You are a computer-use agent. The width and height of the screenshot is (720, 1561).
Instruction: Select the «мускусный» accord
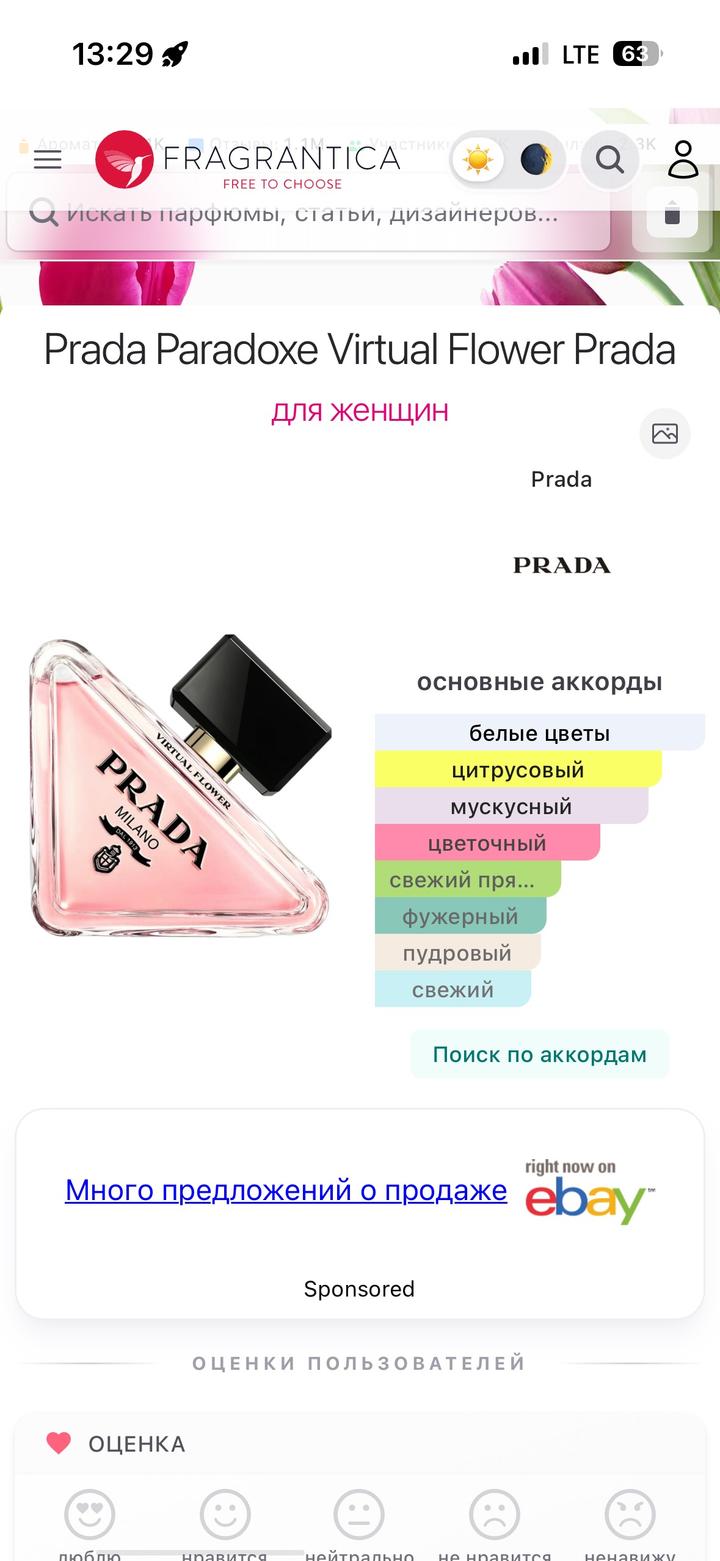point(510,806)
